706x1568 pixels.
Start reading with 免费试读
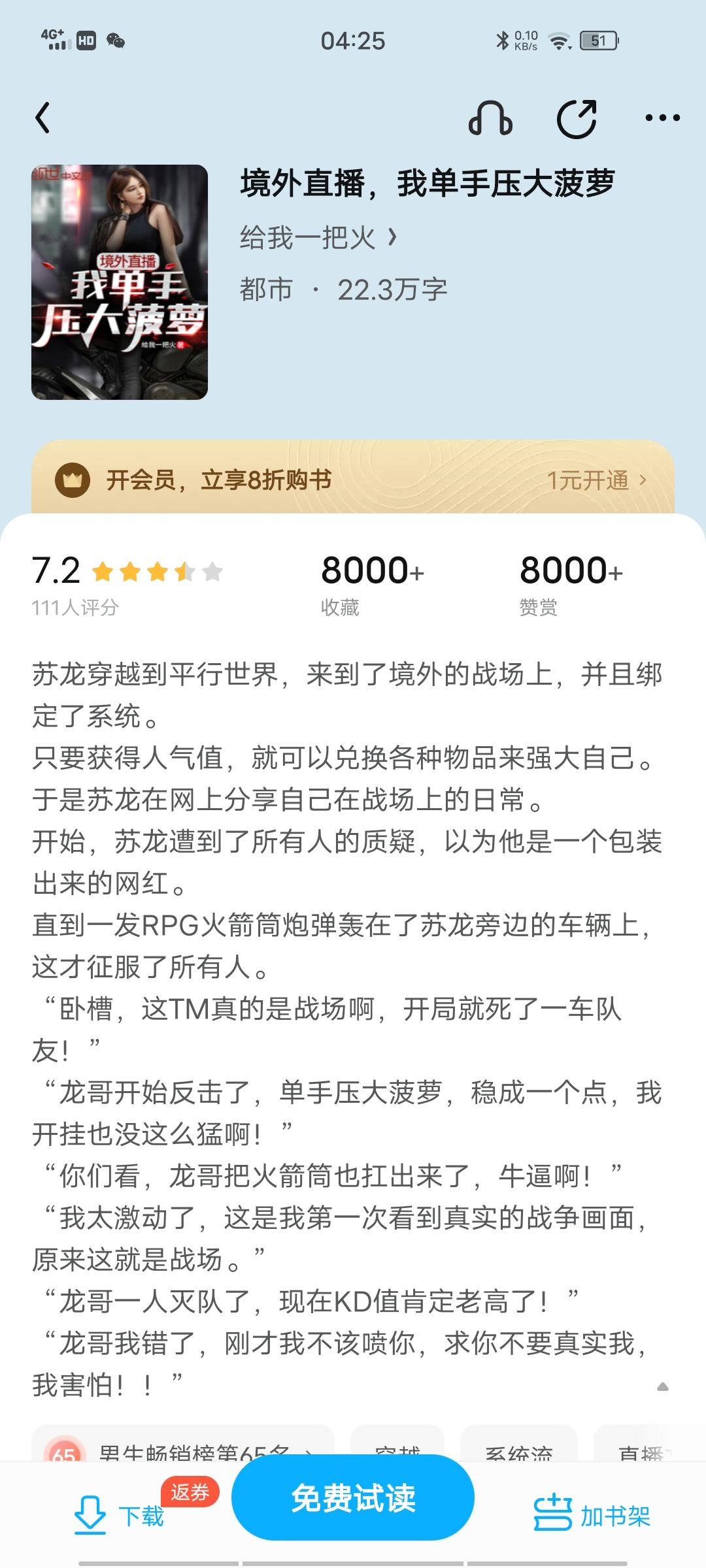pos(353,1498)
